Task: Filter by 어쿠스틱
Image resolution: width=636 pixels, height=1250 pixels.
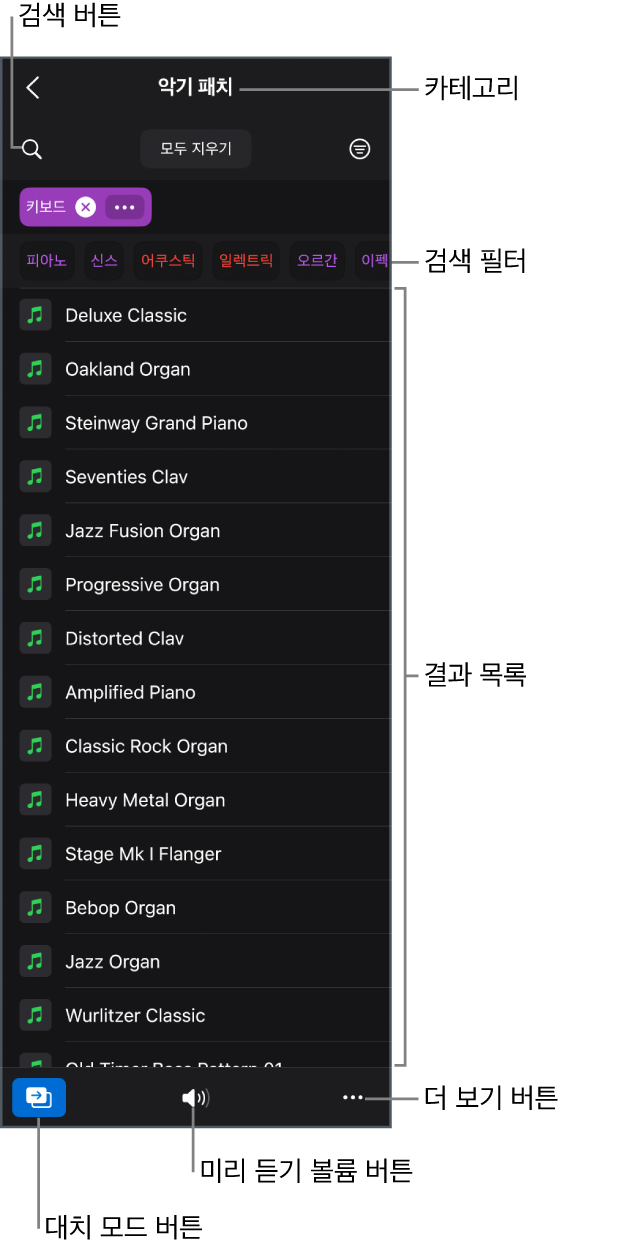Action: (168, 261)
